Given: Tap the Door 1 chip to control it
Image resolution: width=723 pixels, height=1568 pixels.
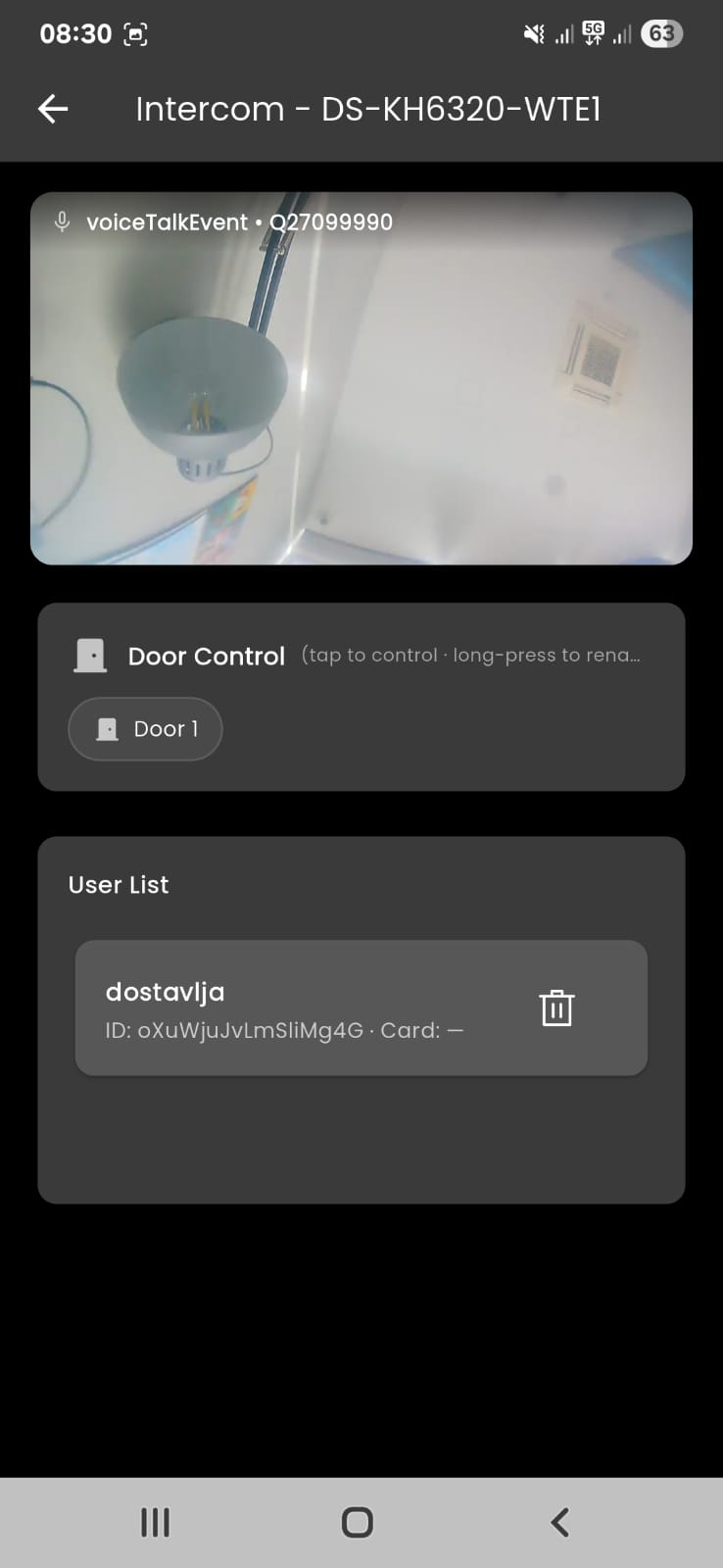Looking at the screenshot, I should 145,729.
